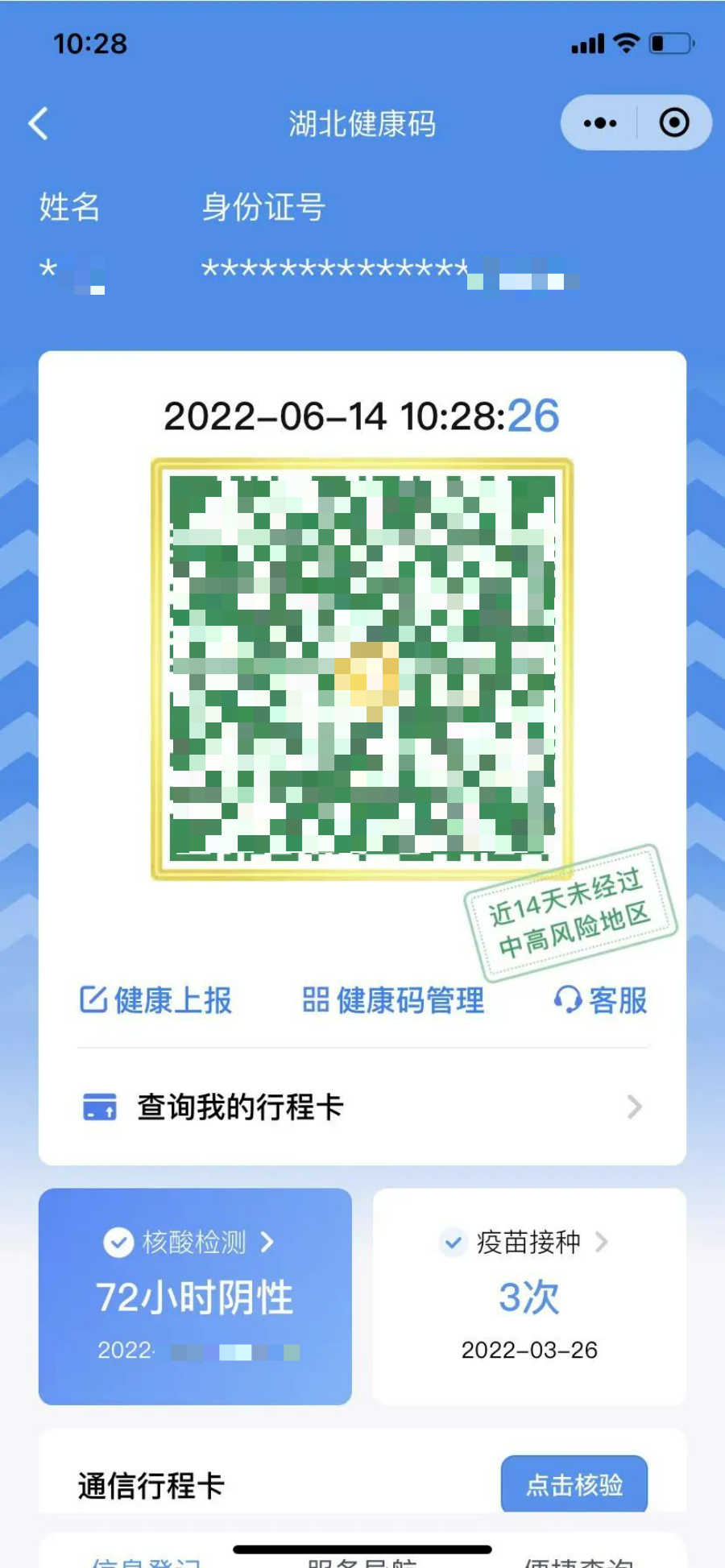Open 查询我的行程卡 row
This screenshot has height=1568, width=725.
point(362,1107)
